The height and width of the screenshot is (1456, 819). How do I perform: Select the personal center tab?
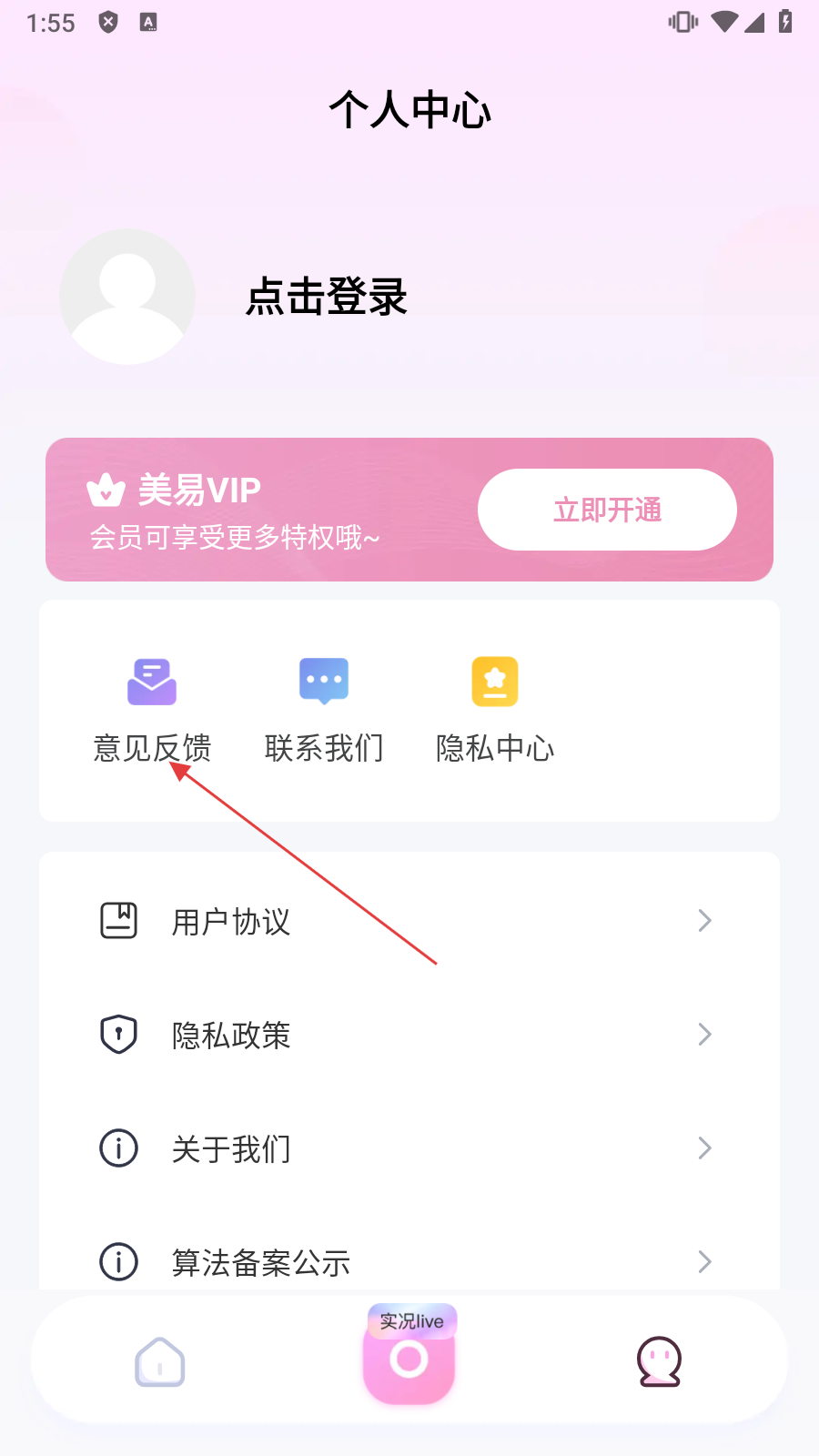[x=659, y=1361]
